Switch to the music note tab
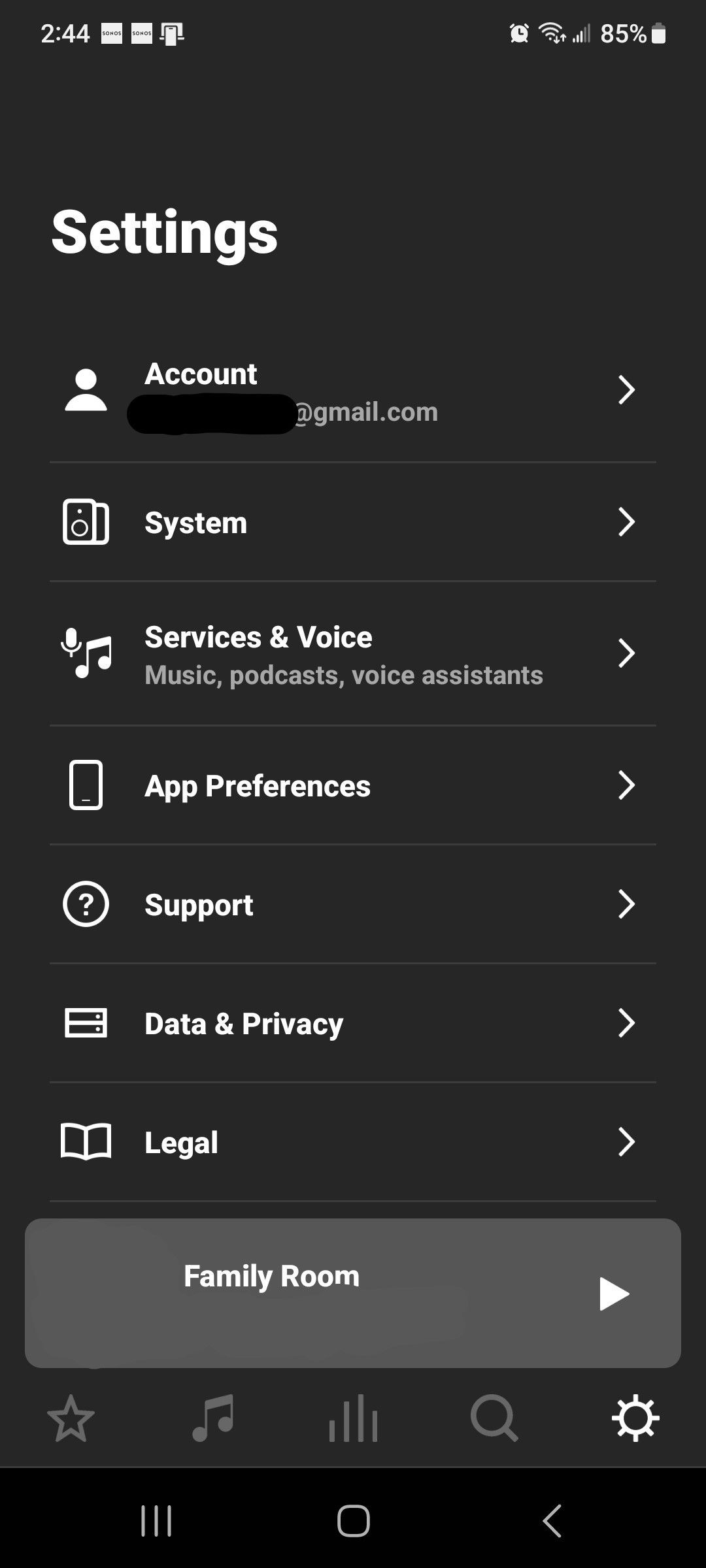The width and height of the screenshot is (706, 1568). (212, 1418)
